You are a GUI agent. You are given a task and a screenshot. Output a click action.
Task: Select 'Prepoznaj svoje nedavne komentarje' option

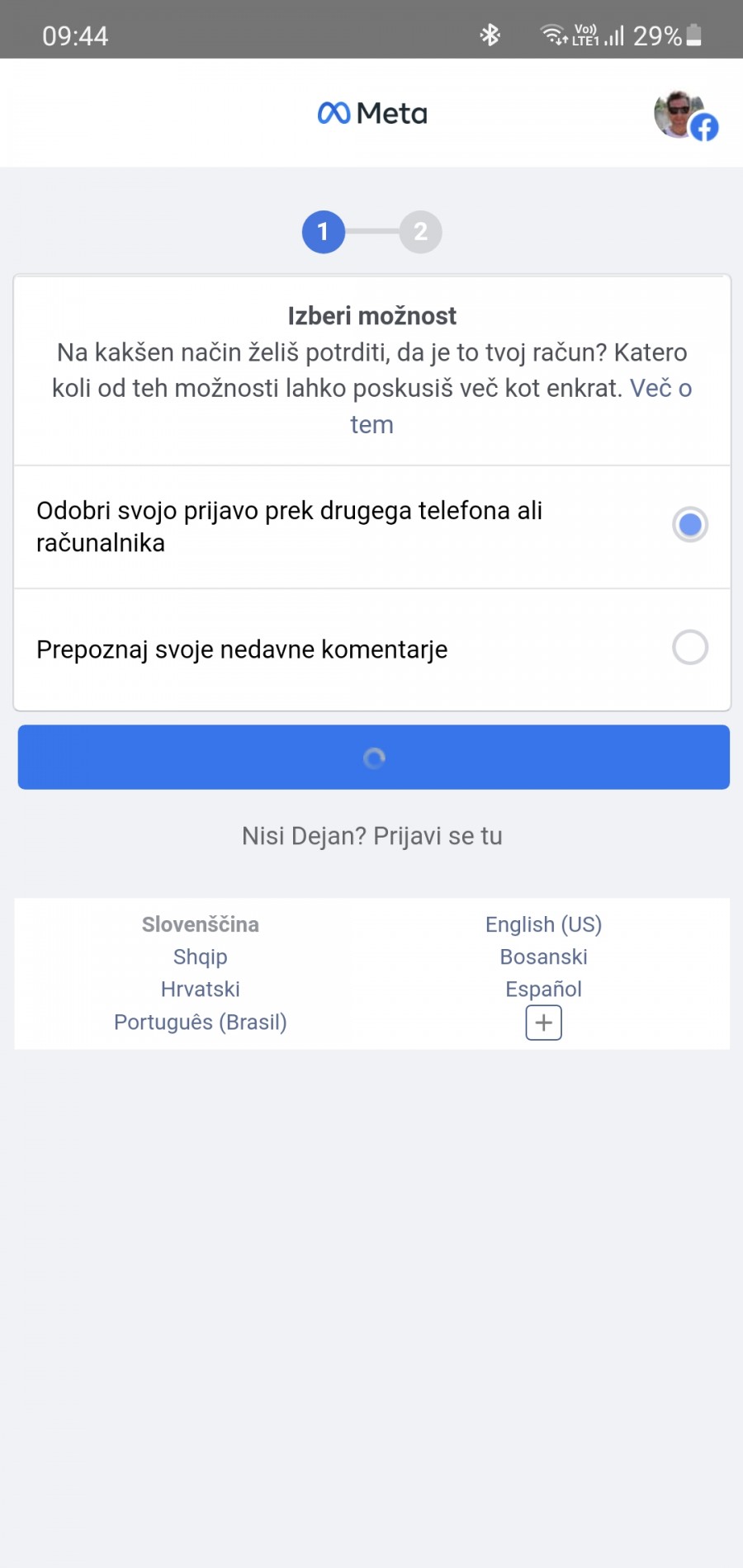[689, 648]
